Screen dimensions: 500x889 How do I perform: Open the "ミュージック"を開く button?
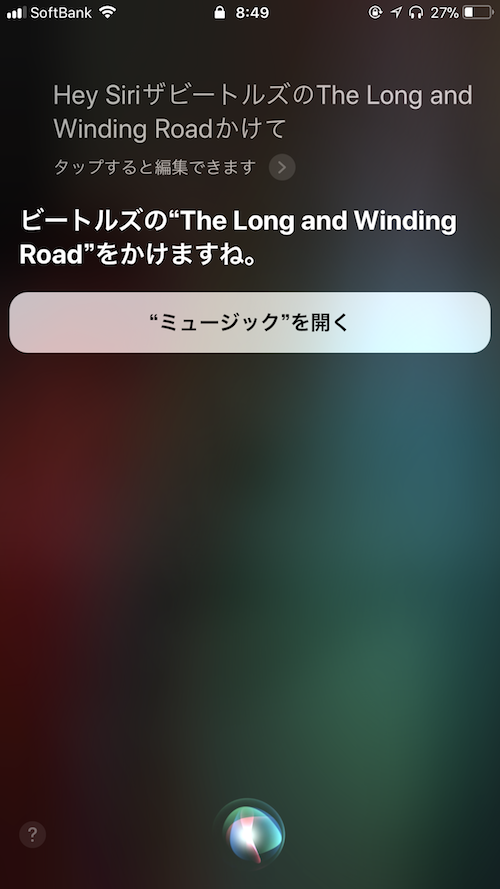coord(250,323)
